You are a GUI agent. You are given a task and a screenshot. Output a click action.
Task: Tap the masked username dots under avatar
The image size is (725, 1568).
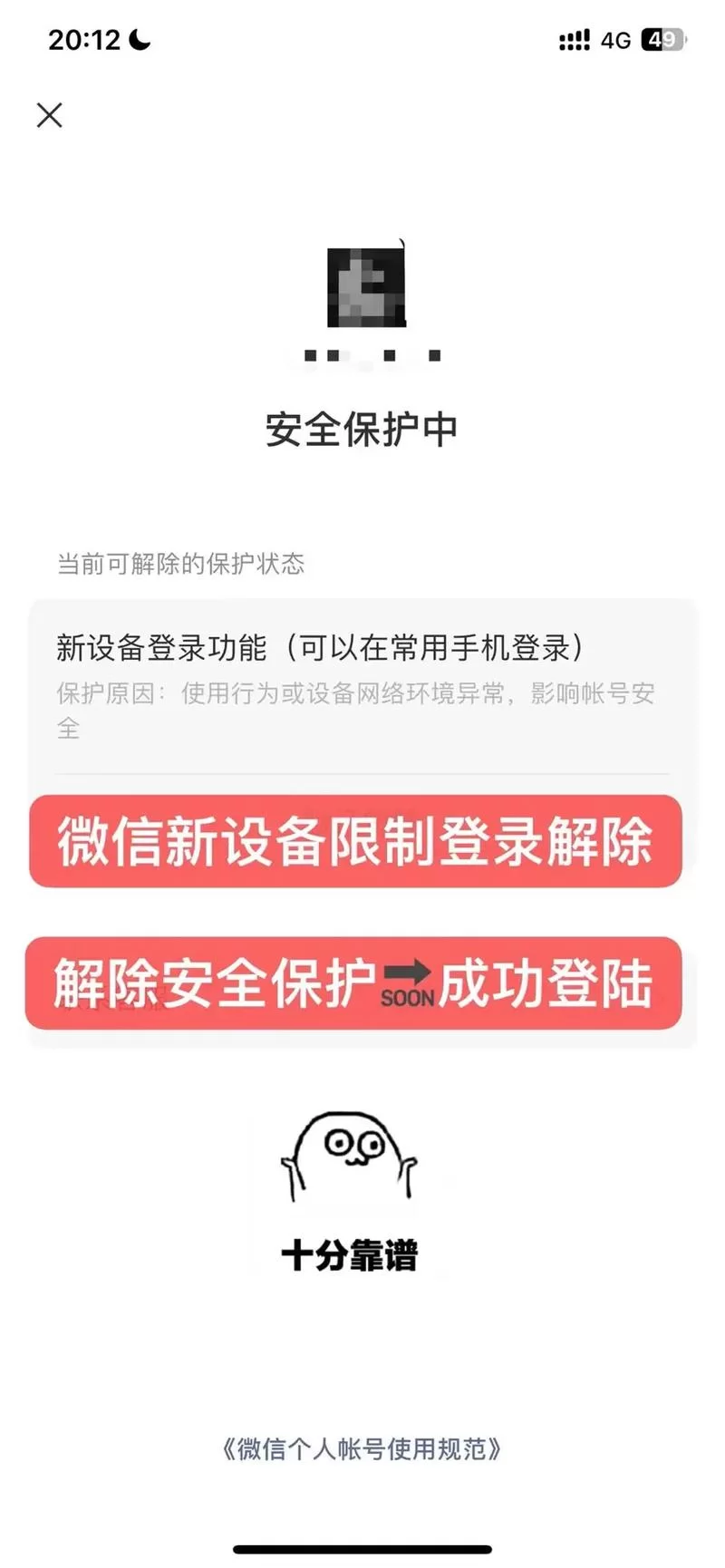[366, 355]
